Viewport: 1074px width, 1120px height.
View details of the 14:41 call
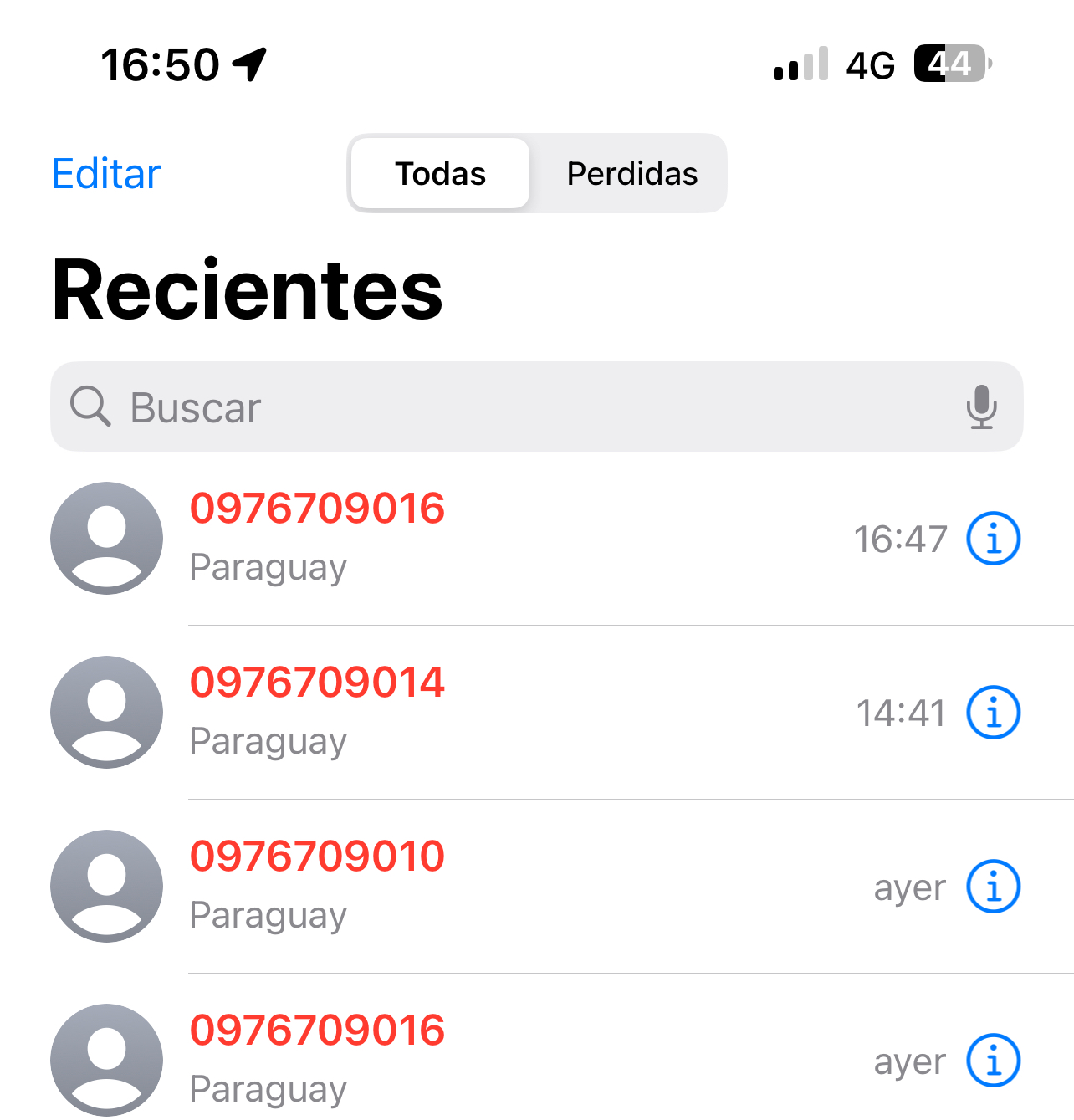click(x=993, y=713)
